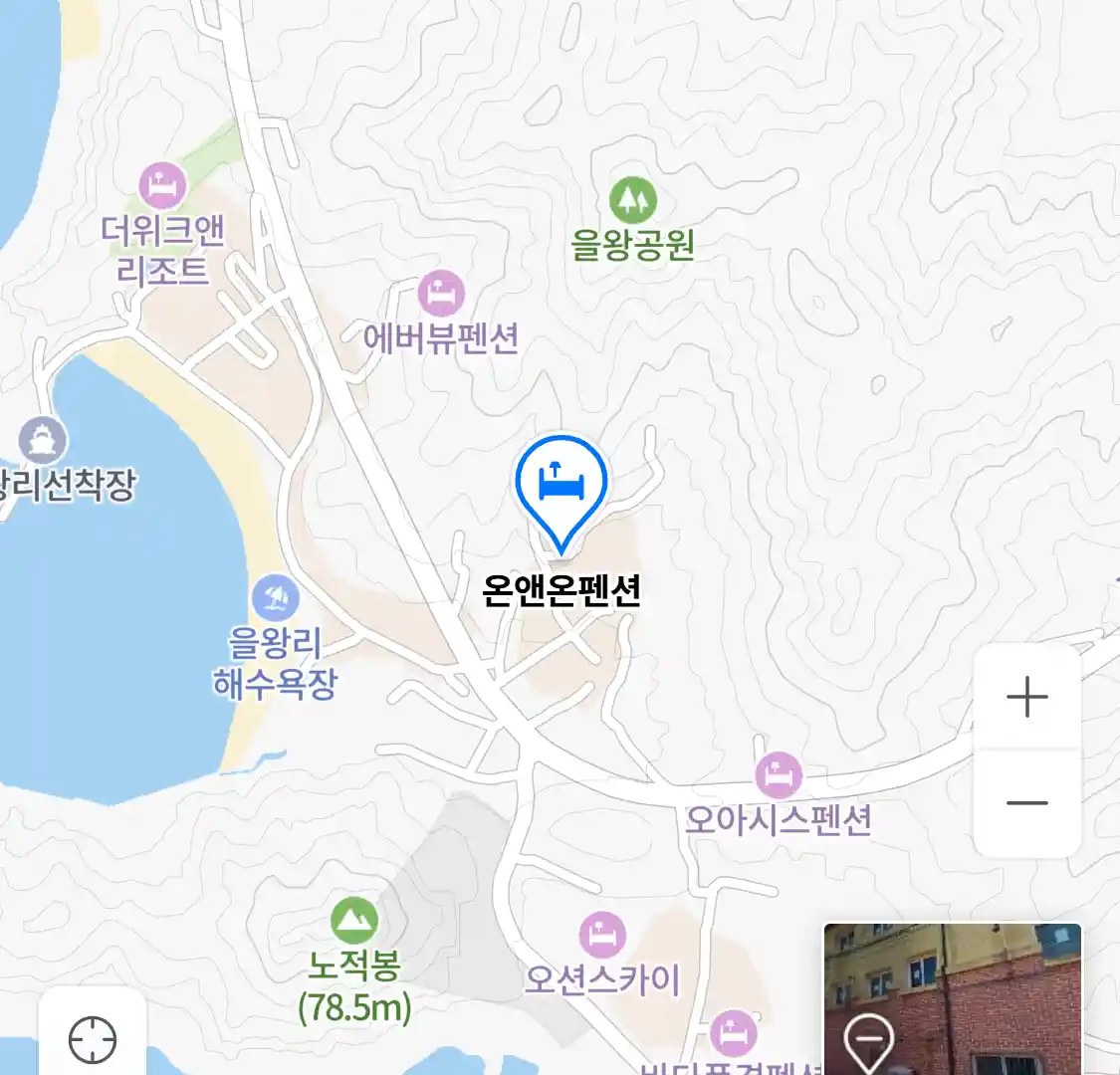Select the 을왕리해수욕장 beach marker
1120x1075 pixels.
[275, 598]
